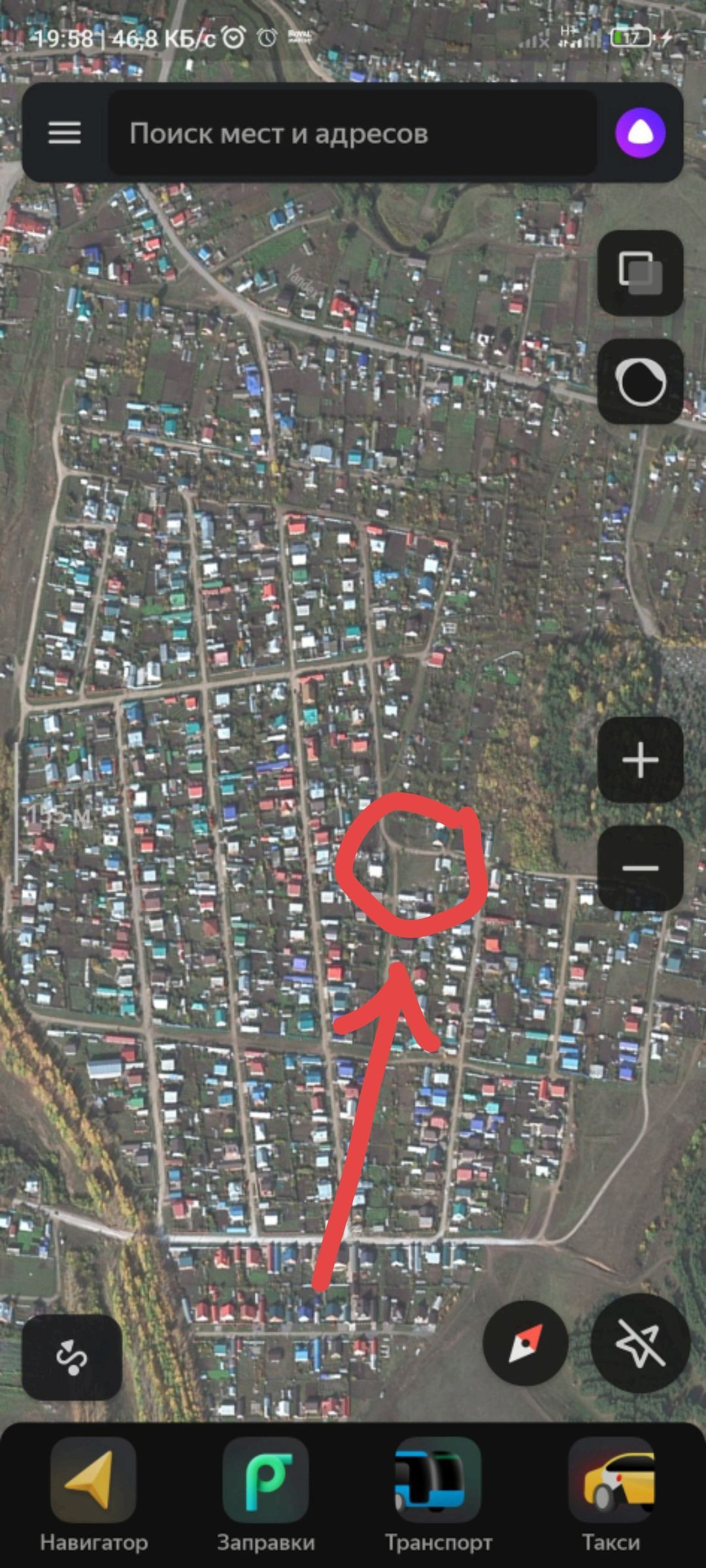Center the map on my location
The height and width of the screenshot is (1568, 706).
point(640,1343)
